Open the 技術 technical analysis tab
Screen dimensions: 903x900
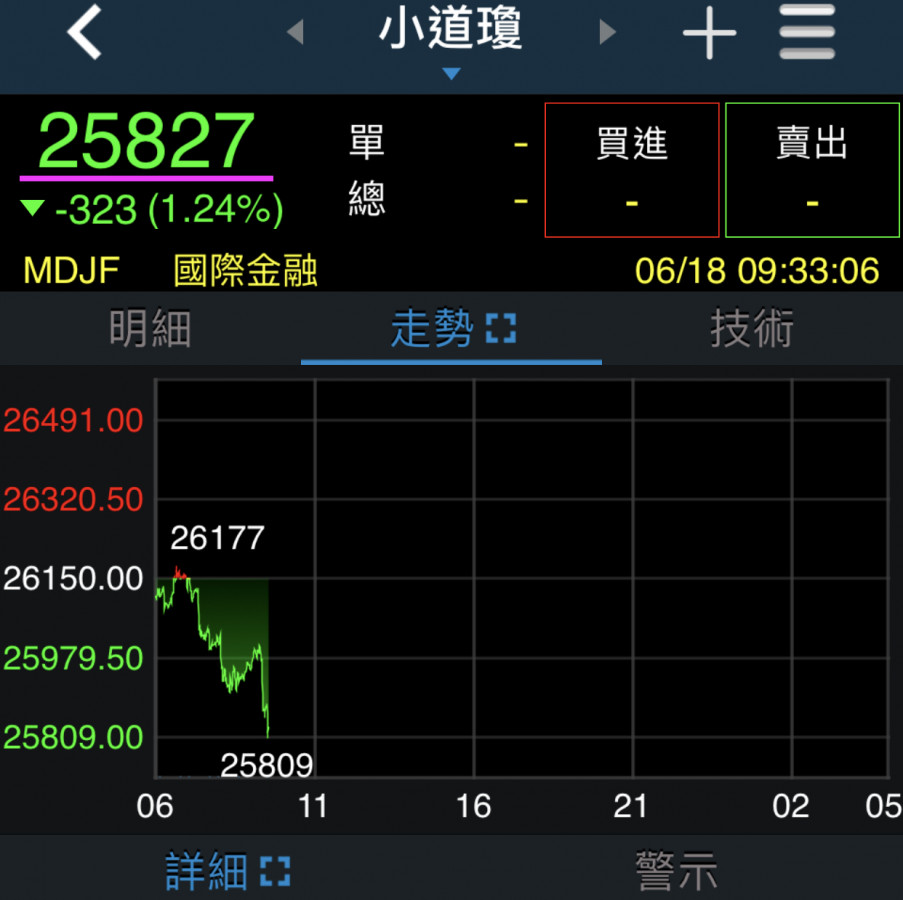click(x=752, y=329)
